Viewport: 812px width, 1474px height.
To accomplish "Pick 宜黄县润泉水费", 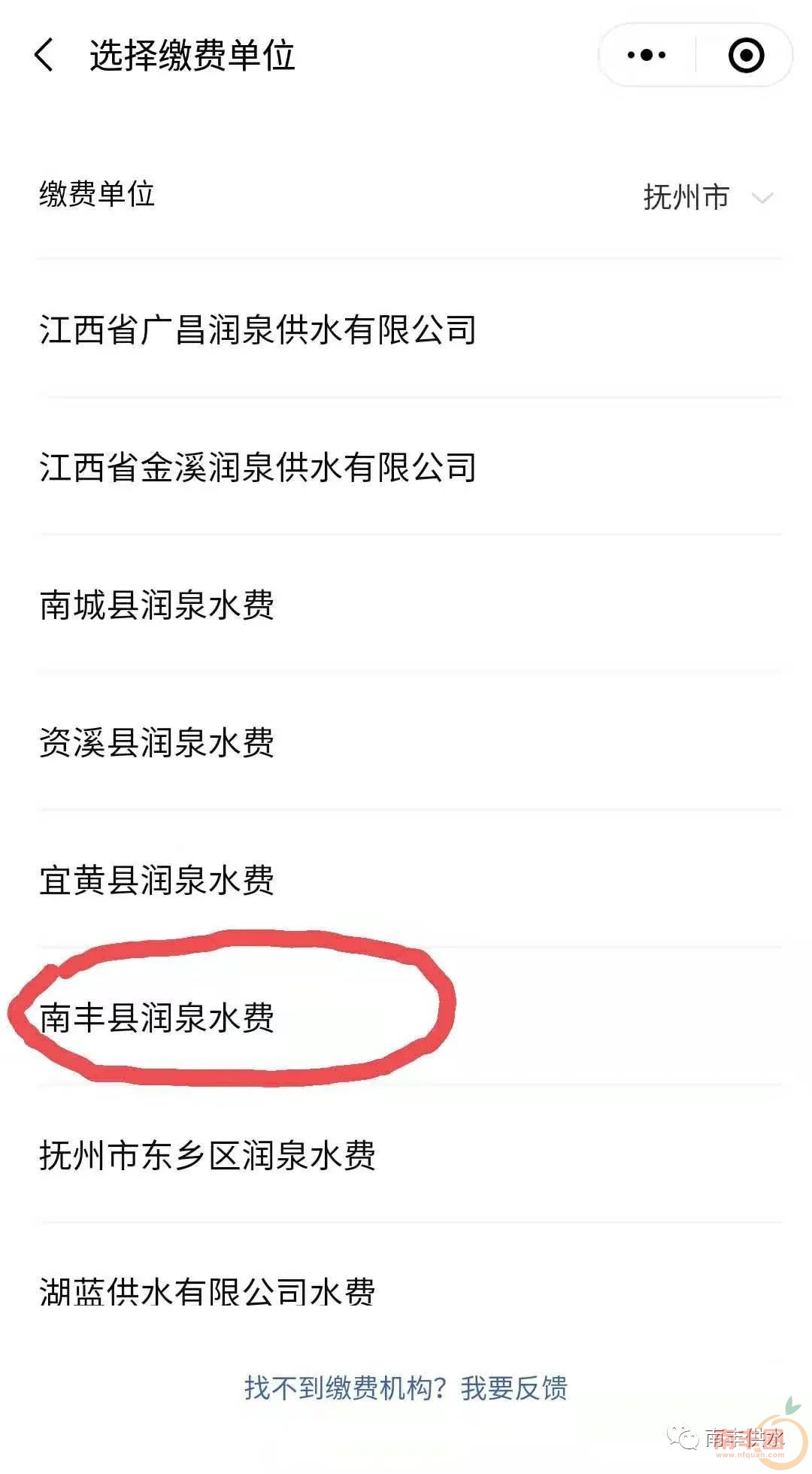I will [156, 880].
